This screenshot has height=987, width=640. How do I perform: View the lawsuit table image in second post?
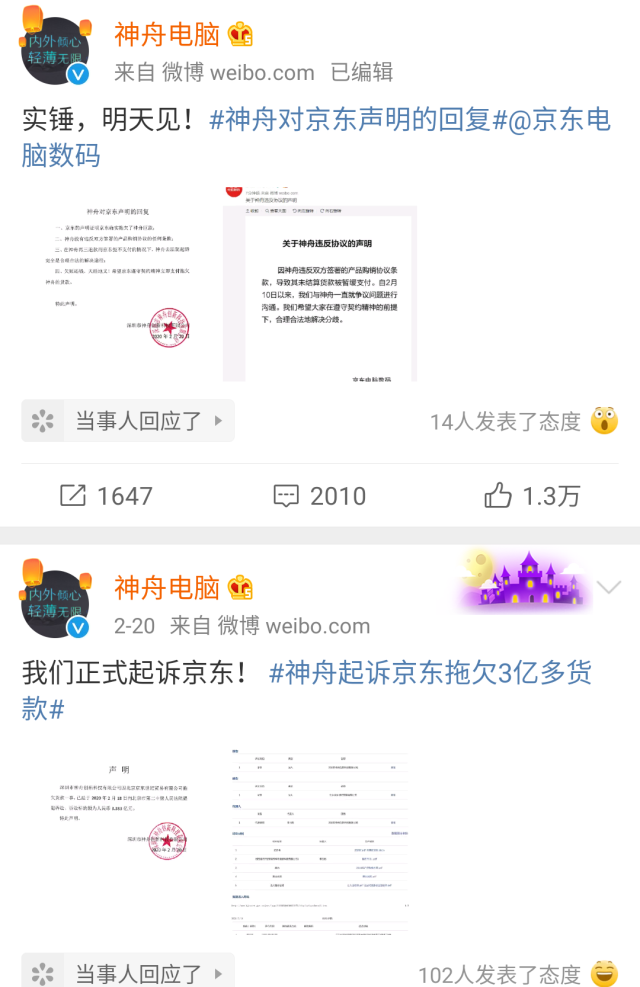pyautogui.click(x=319, y=838)
